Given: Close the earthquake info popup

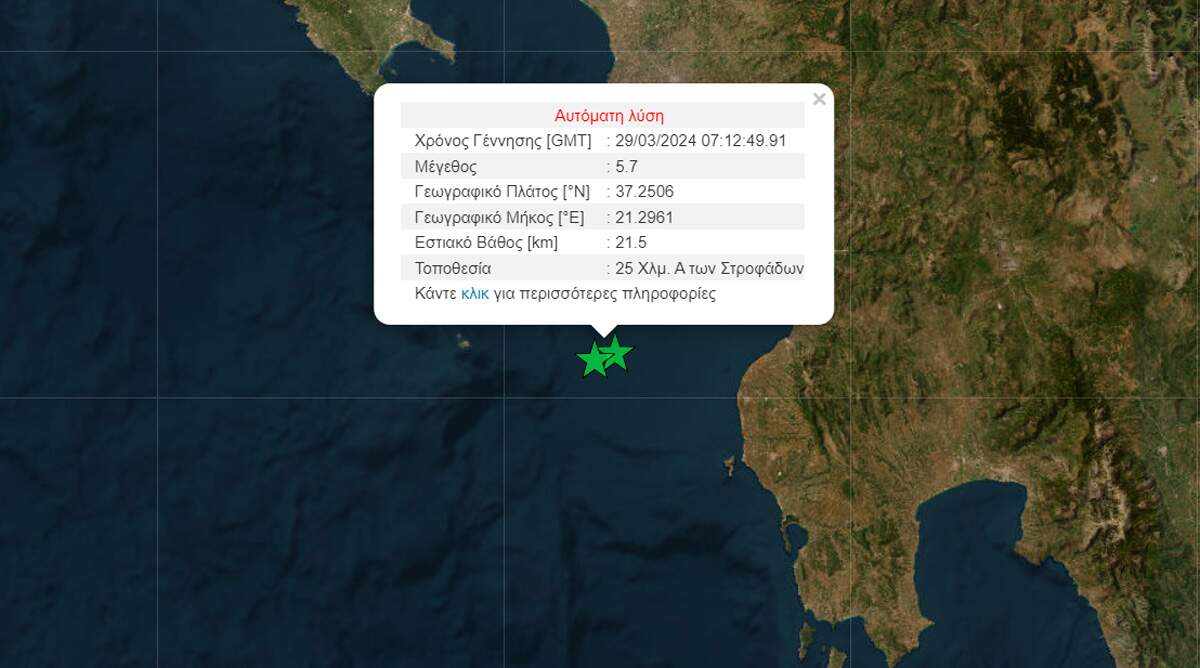Looking at the screenshot, I should (x=819, y=99).
